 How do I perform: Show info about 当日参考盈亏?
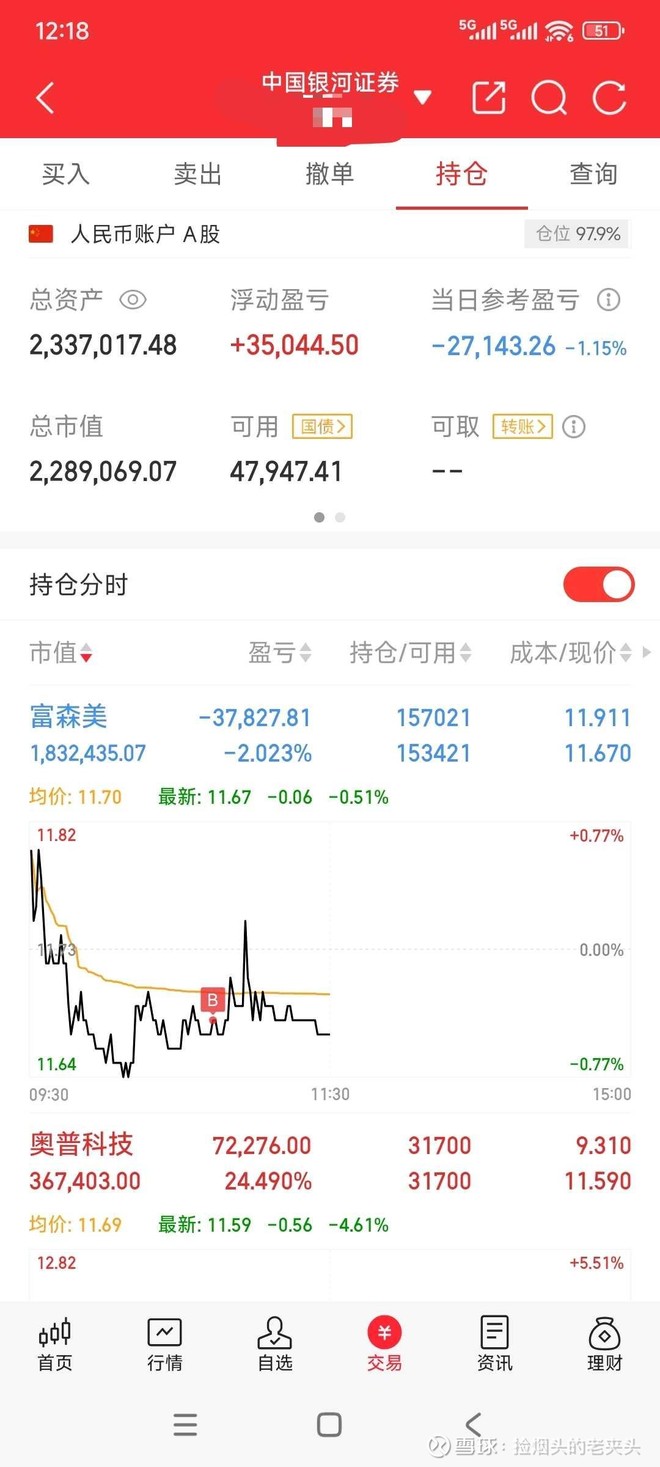tap(607, 299)
